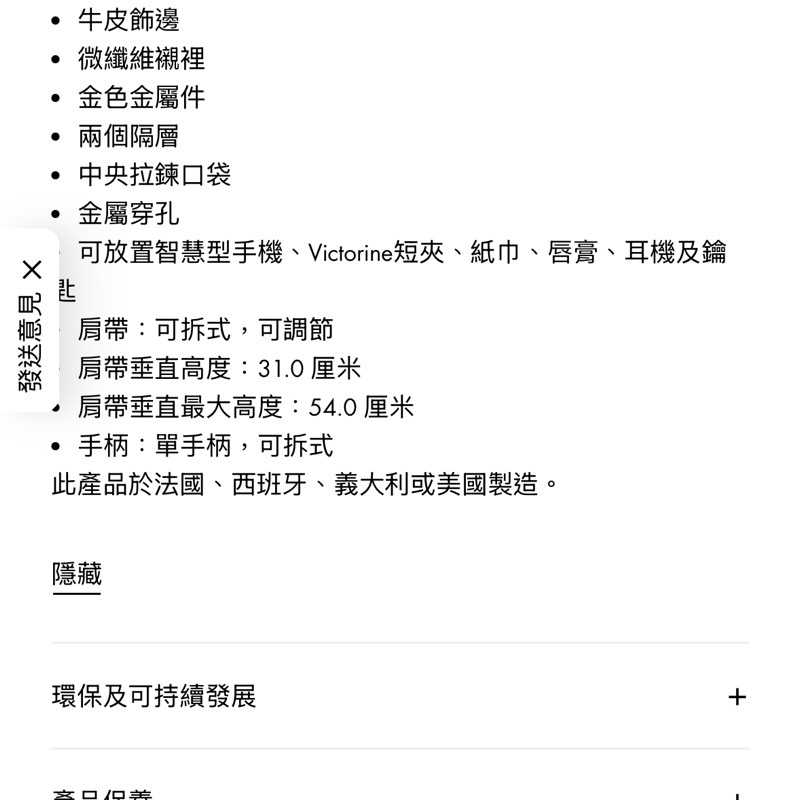Open the 發送意見 feedback tab
The width and height of the screenshot is (800, 800).
[31, 340]
